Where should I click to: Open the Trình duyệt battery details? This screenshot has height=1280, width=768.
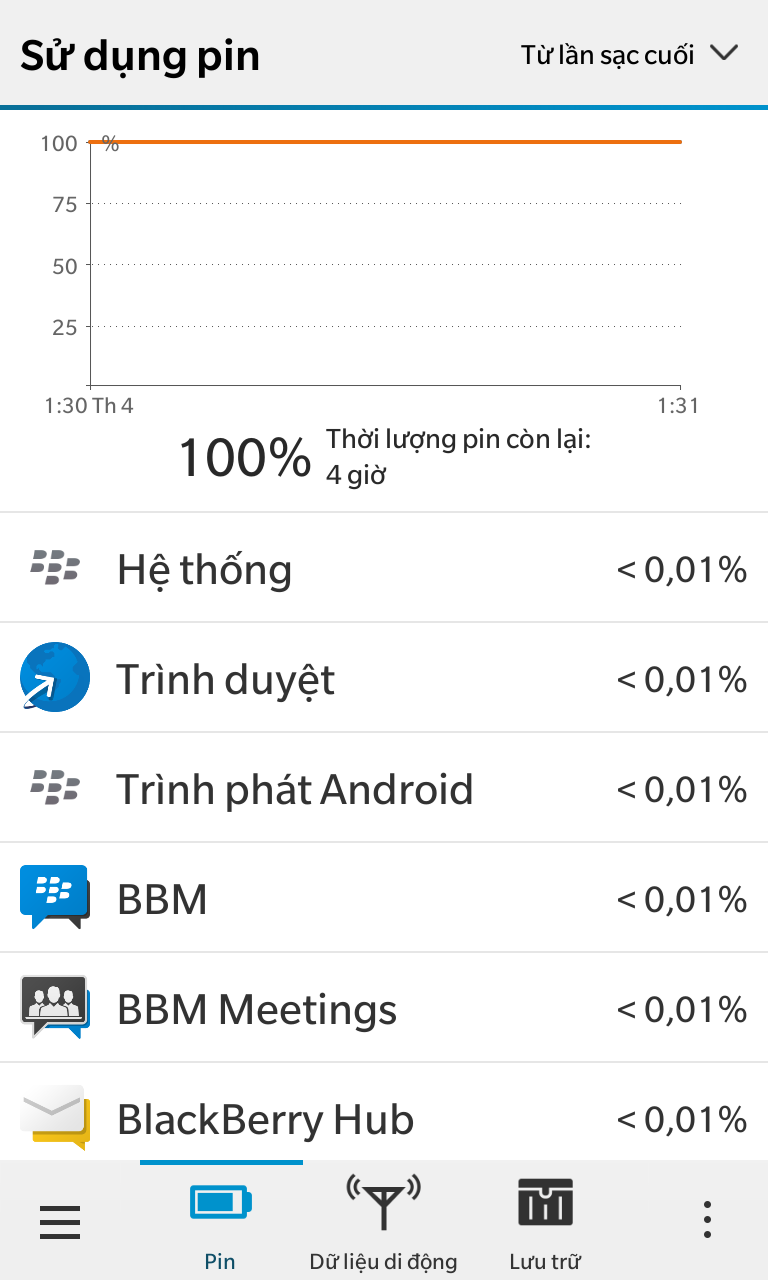(x=384, y=678)
